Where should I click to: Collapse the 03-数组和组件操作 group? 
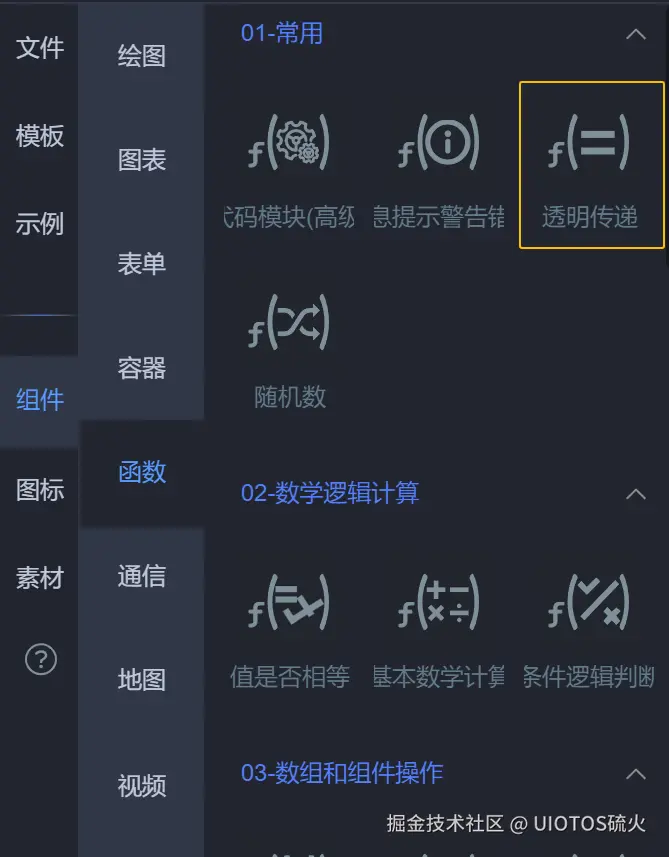pyautogui.click(x=635, y=774)
